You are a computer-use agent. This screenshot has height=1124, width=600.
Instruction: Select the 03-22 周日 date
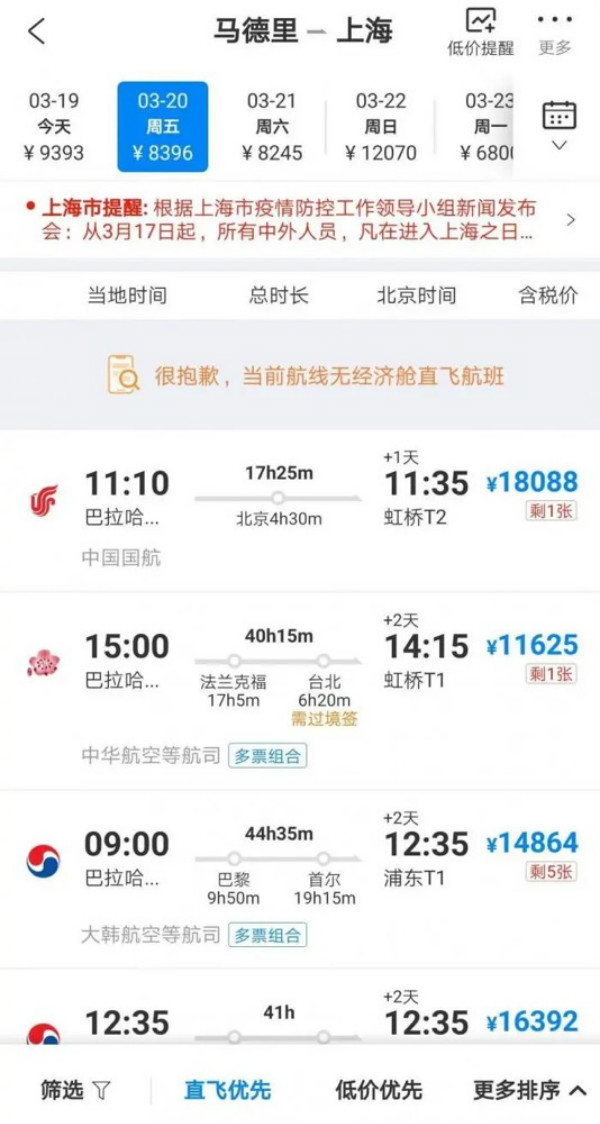click(380, 127)
